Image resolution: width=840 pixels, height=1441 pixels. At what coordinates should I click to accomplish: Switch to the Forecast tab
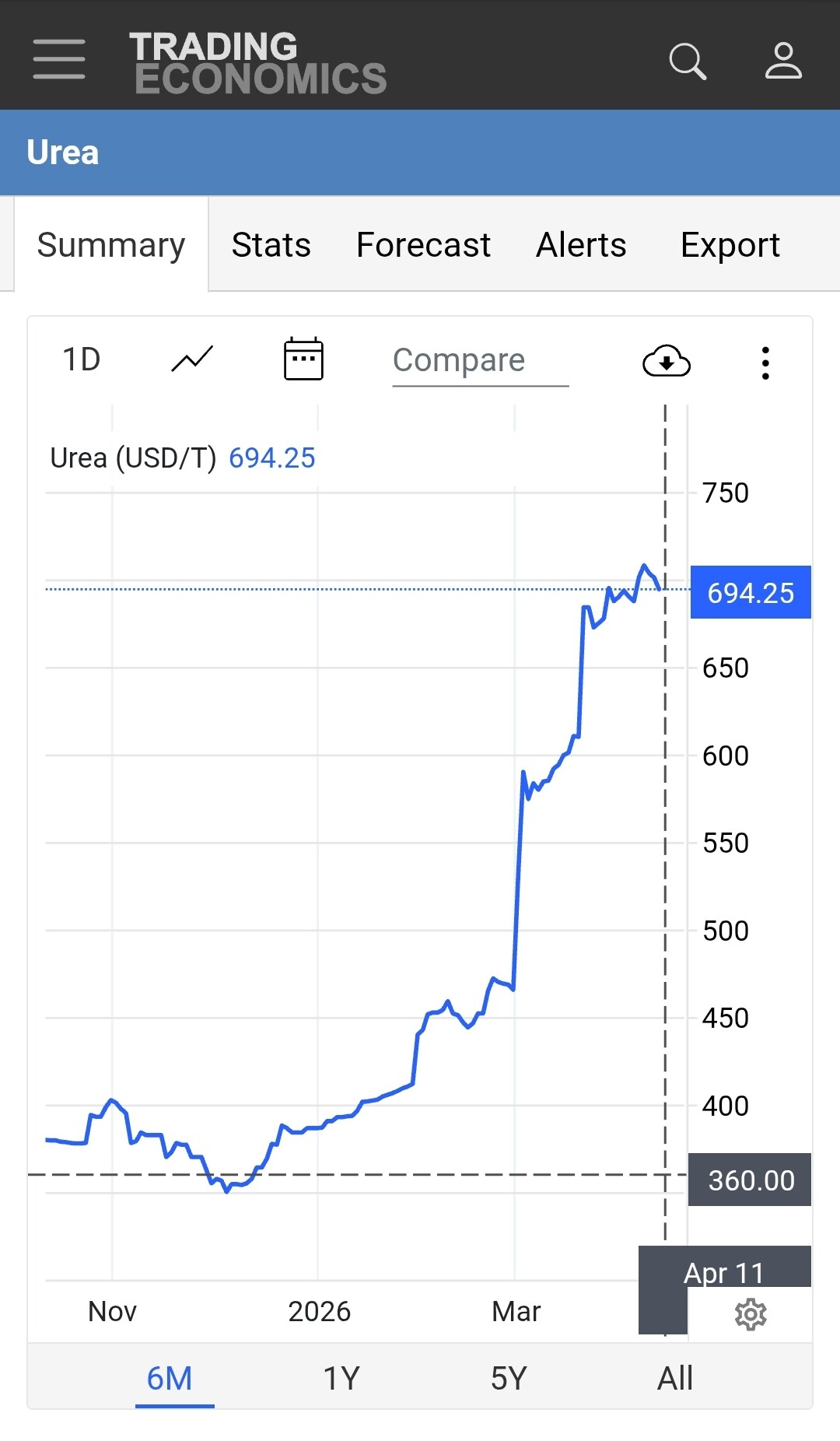[423, 245]
